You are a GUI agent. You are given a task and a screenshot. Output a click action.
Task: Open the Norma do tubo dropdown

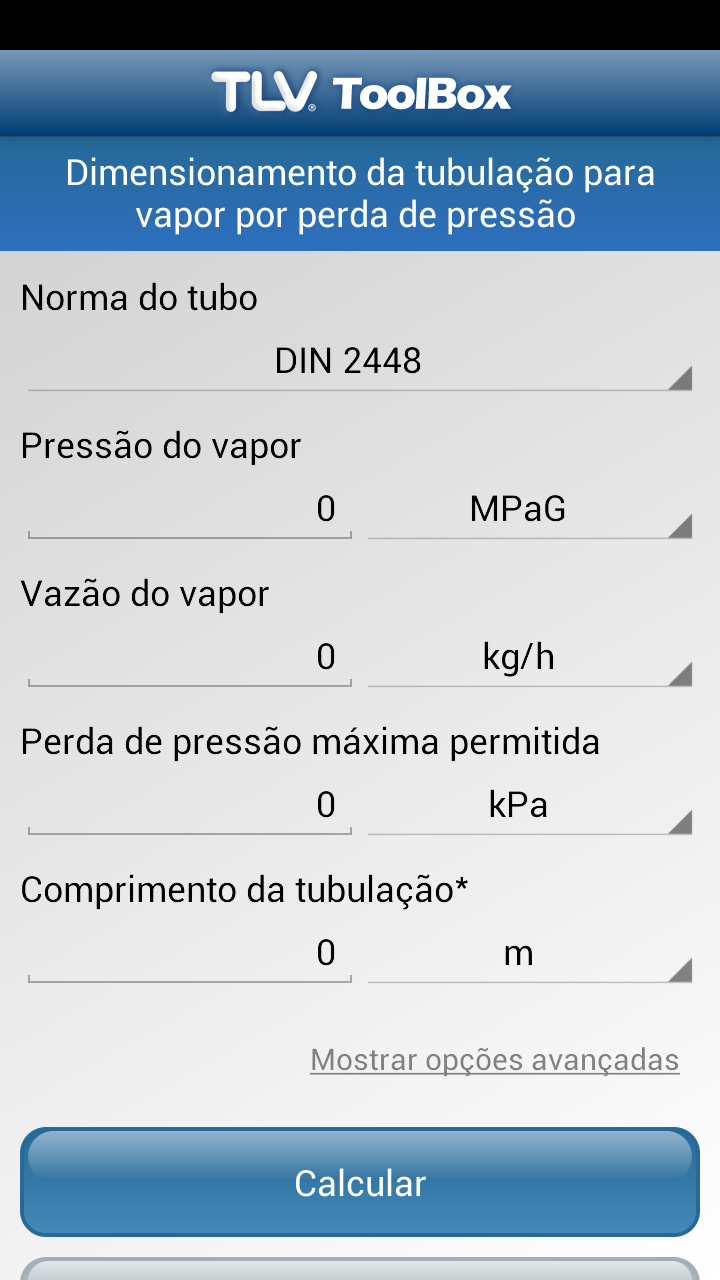(360, 361)
